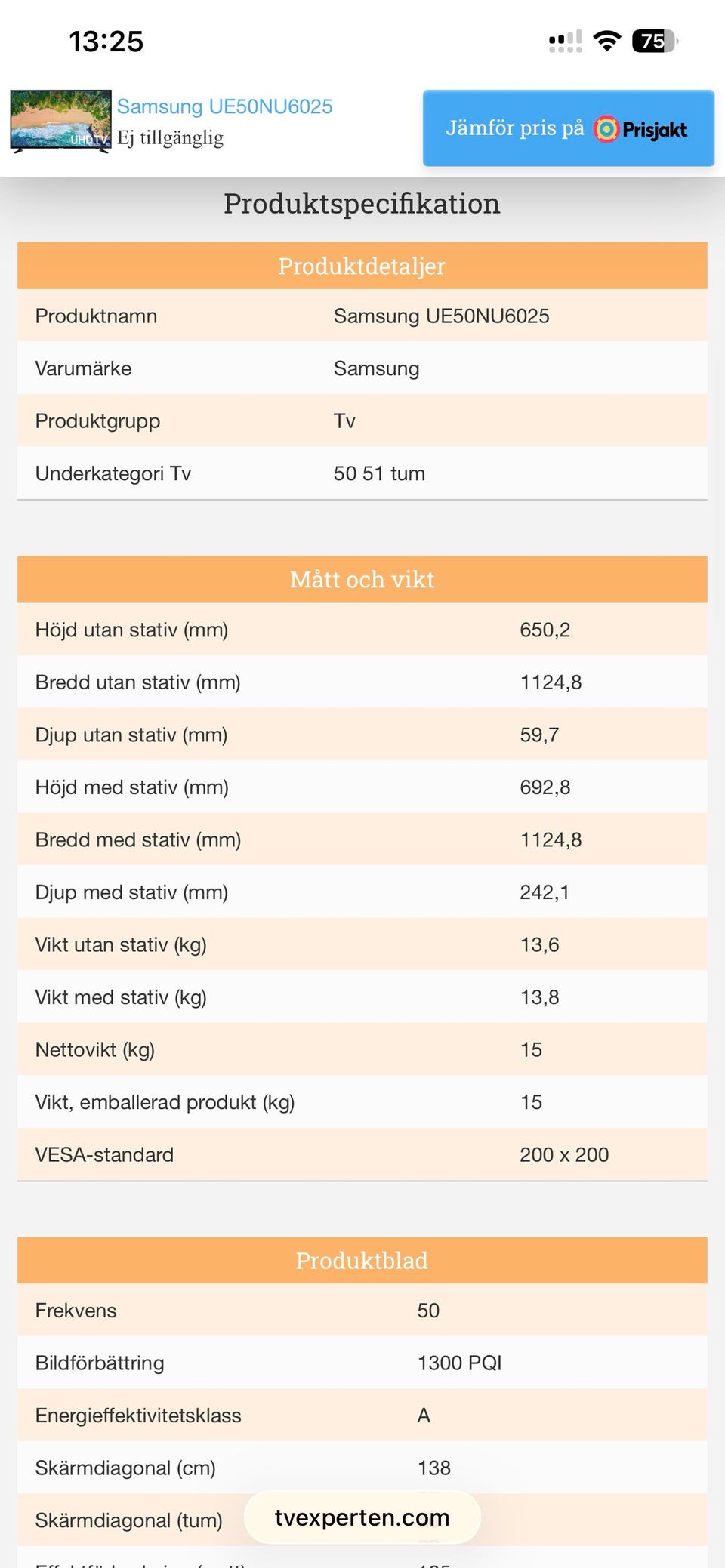Image resolution: width=725 pixels, height=1568 pixels.
Task: Tap the Samsung TV product thumbnail
Action: point(60,122)
